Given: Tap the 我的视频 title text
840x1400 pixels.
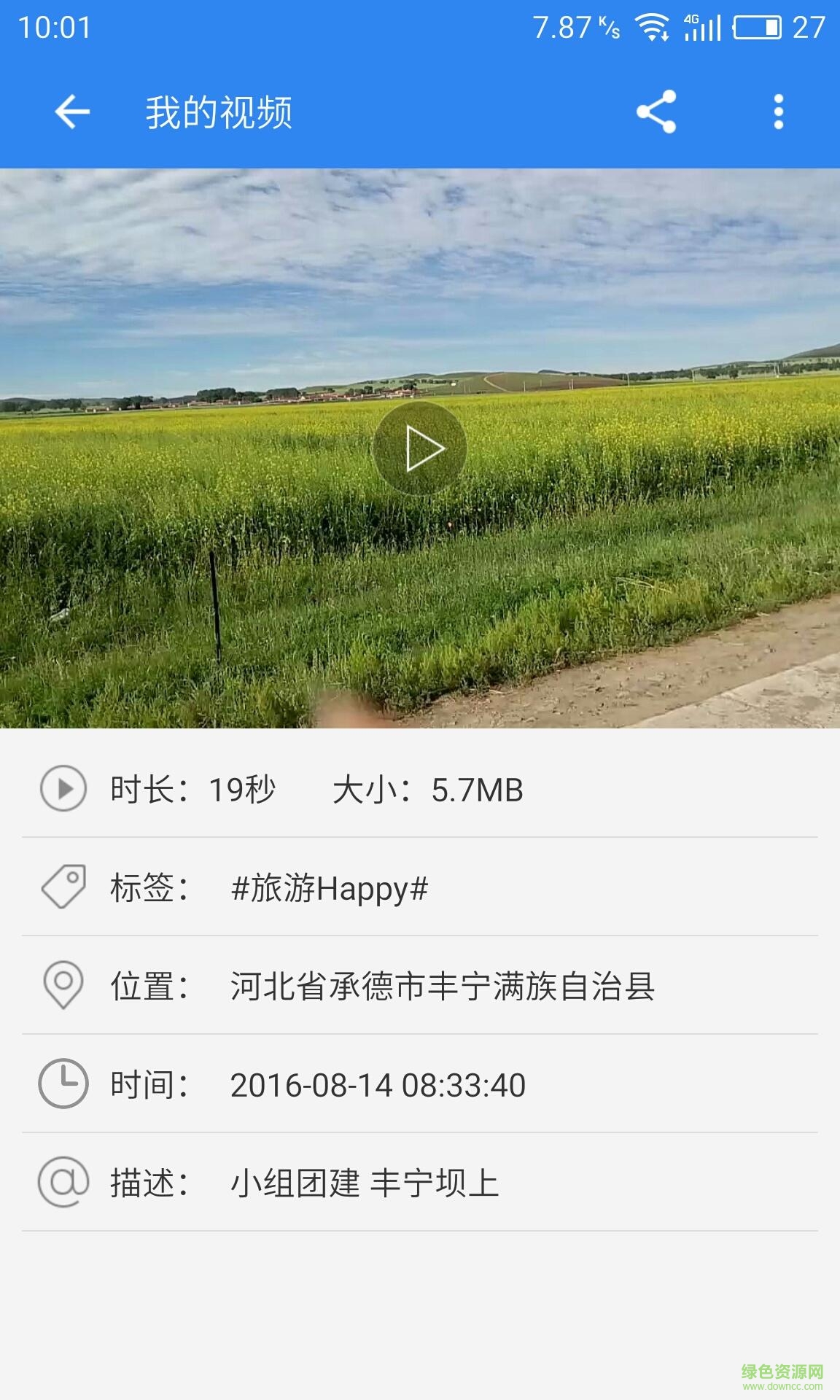Looking at the screenshot, I should coord(219,112).
